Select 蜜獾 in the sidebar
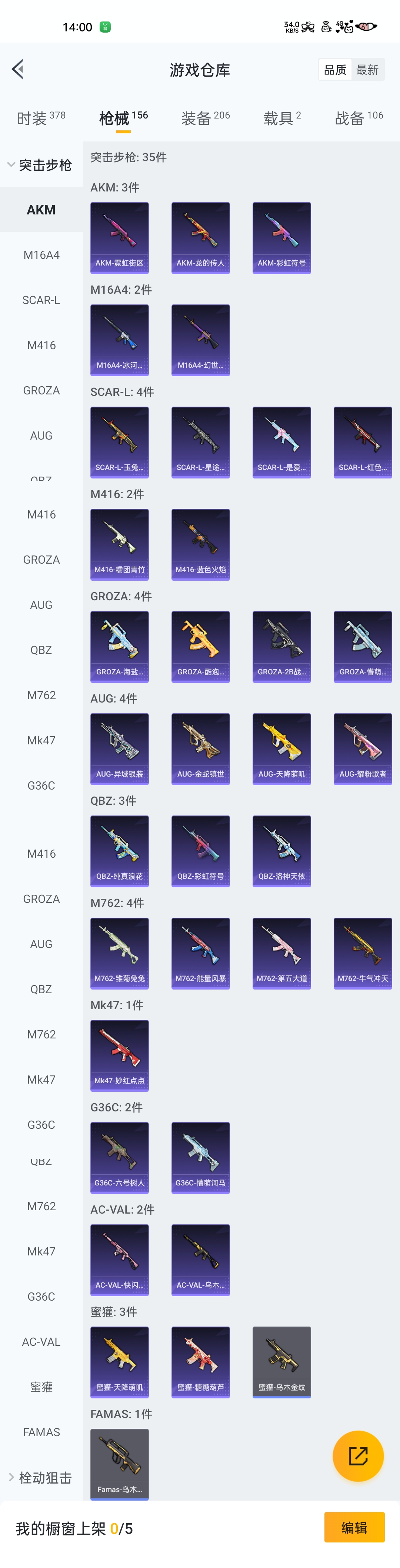 tap(41, 1387)
